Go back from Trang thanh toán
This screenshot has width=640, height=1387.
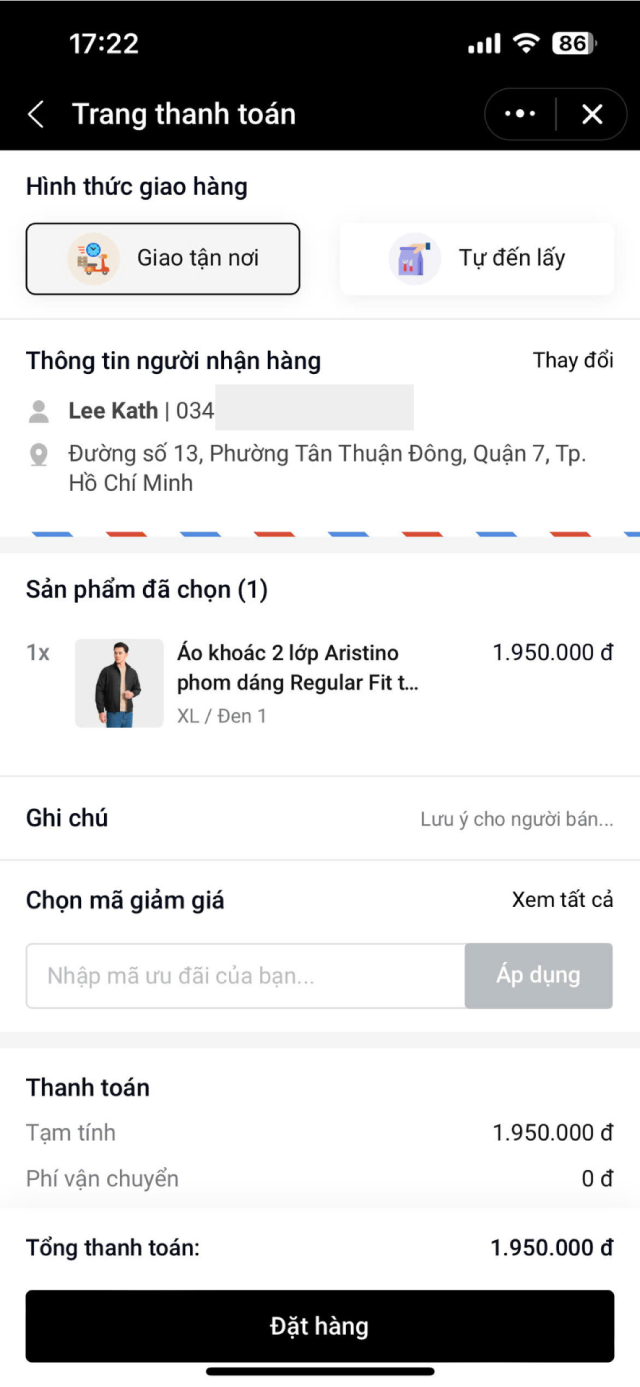click(x=36, y=115)
